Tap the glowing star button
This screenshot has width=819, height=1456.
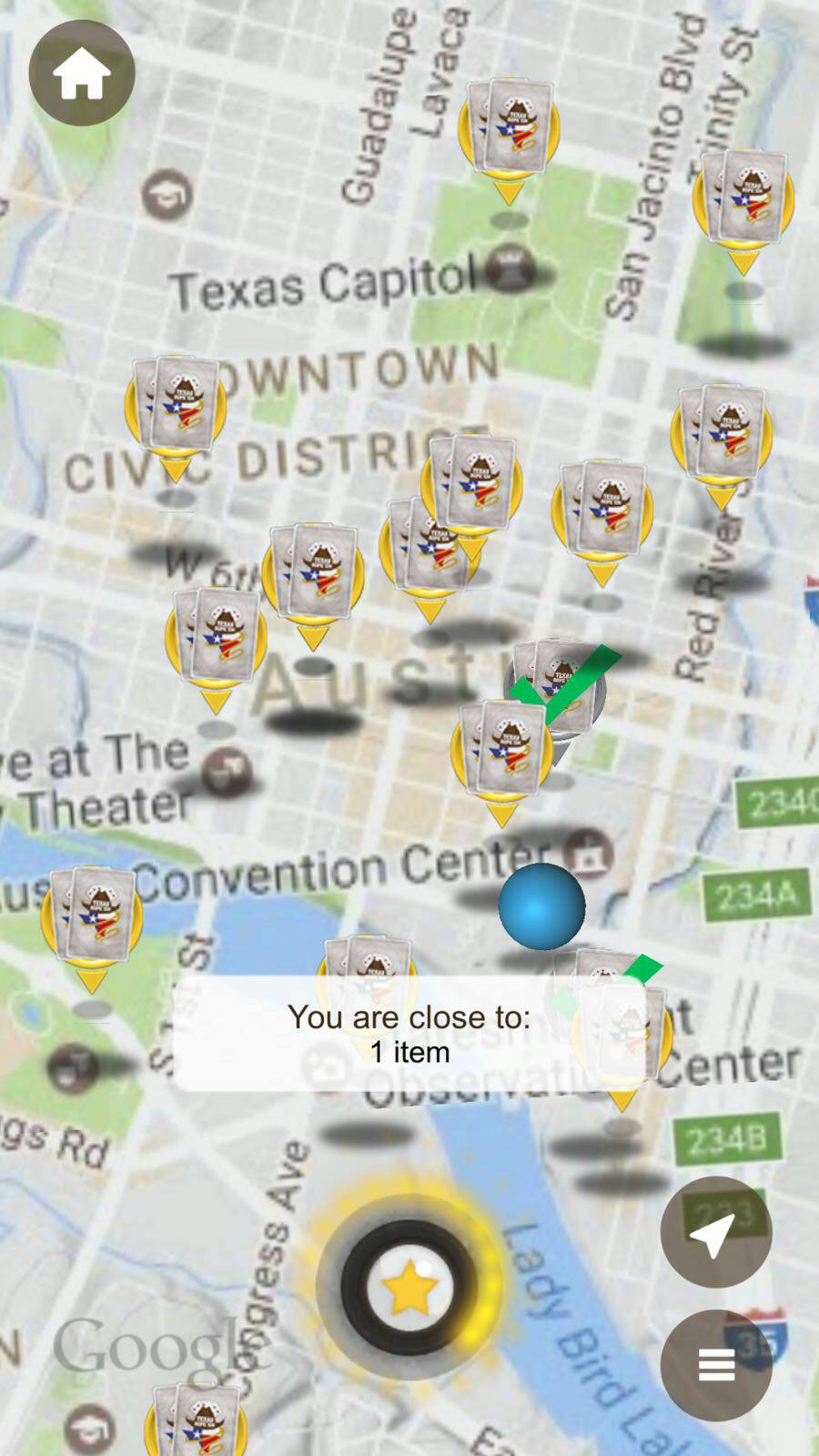(409, 1288)
